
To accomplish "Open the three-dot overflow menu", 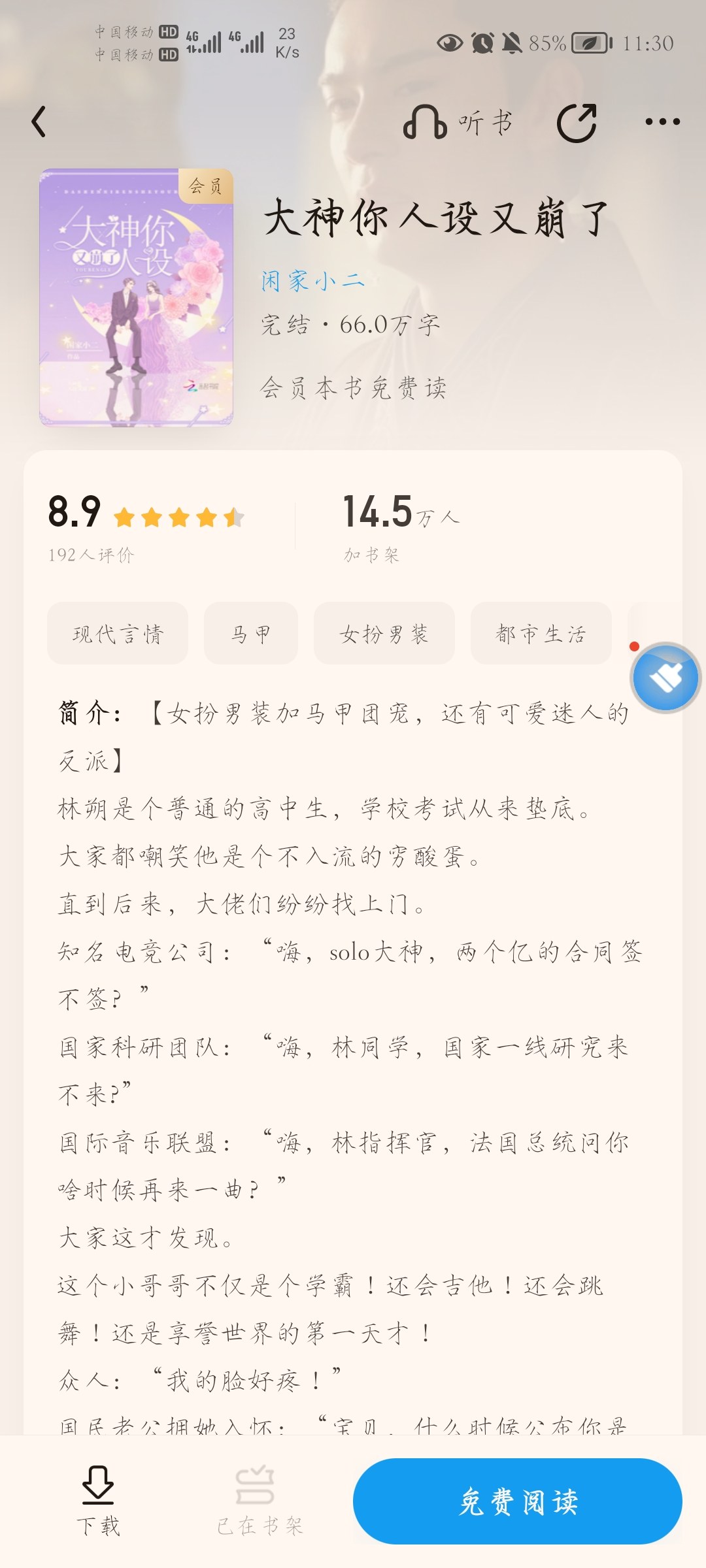I will [x=662, y=122].
